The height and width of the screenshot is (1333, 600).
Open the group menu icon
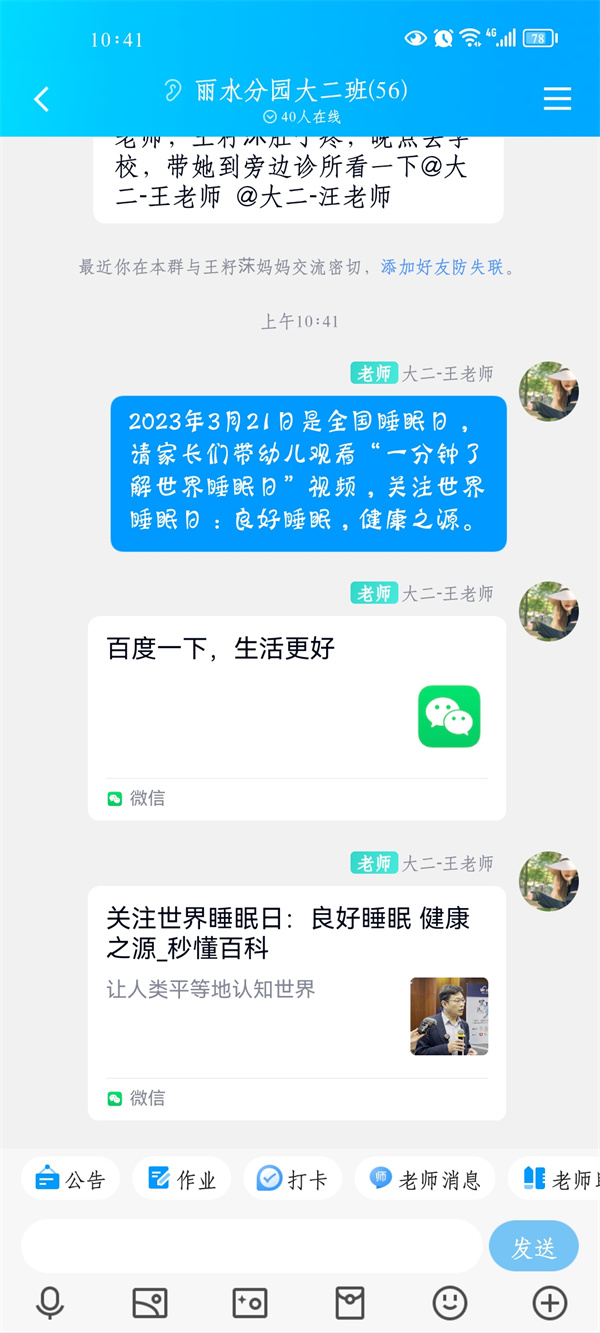click(x=557, y=98)
